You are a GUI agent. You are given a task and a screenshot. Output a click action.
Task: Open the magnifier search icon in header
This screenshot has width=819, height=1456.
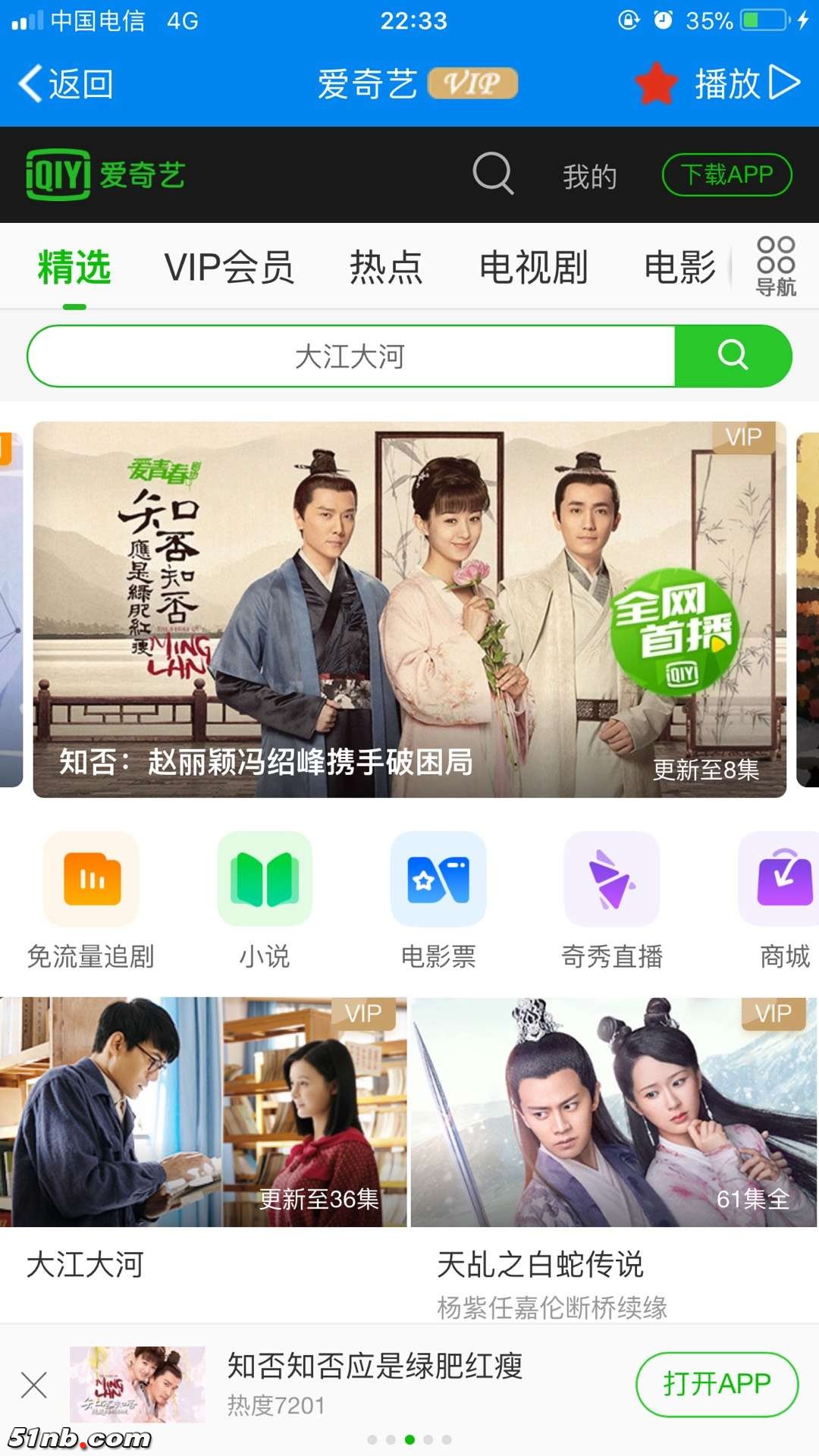(x=493, y=174)
